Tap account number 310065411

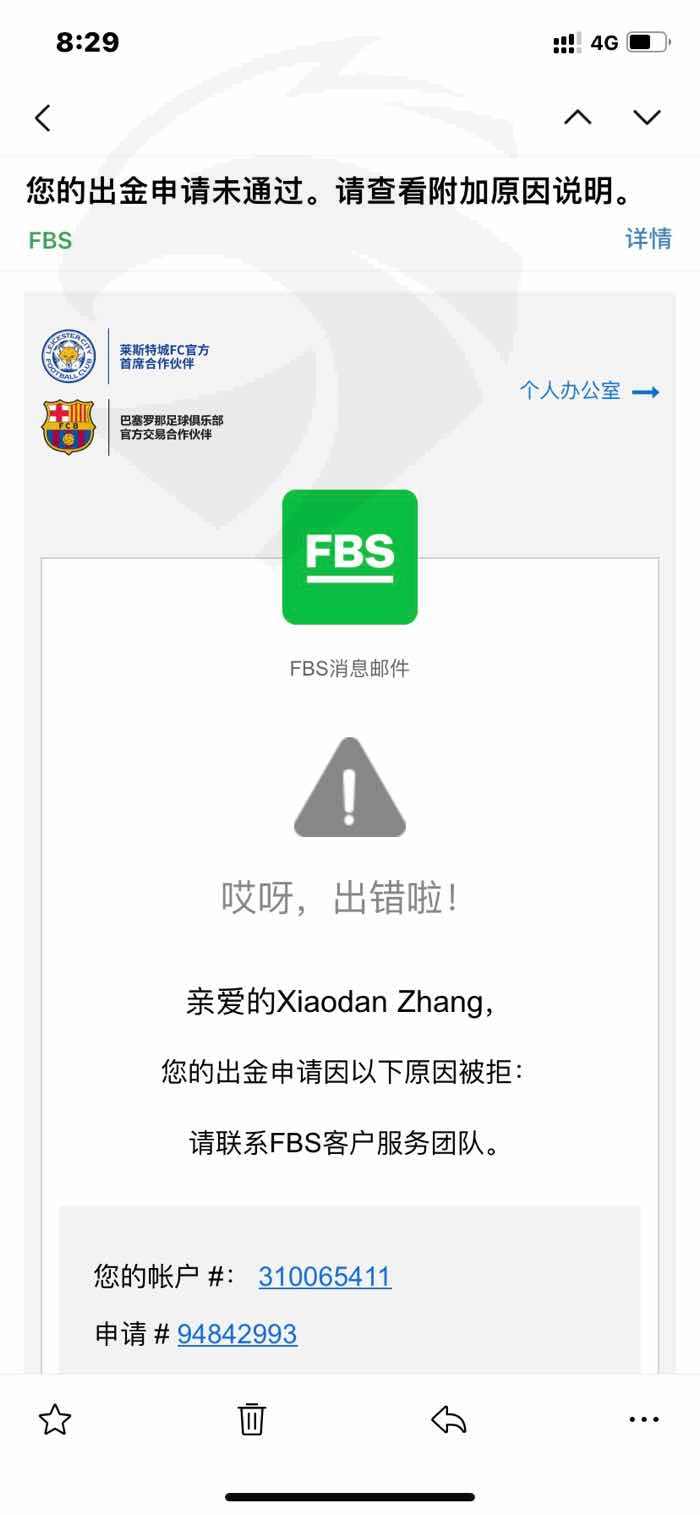[325, 1276]
